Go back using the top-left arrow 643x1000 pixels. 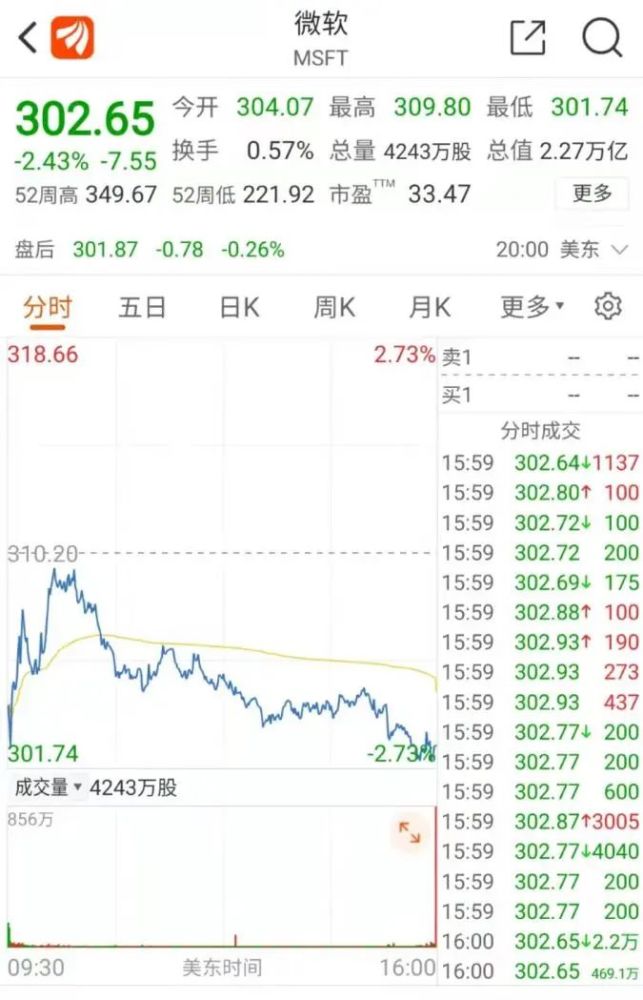point(27,38)
